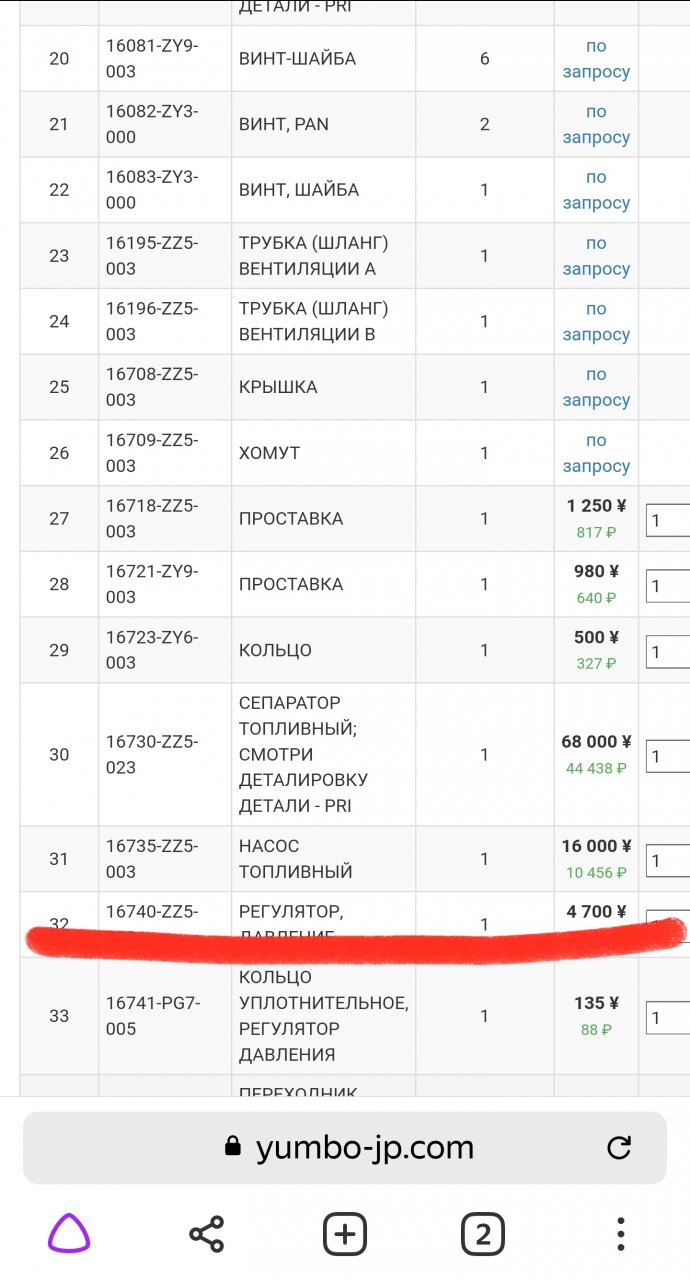Tap the yumbo-jp.com address bar
The height and width of the screenshot is (1280, 690).
[x=350, y=1147]
